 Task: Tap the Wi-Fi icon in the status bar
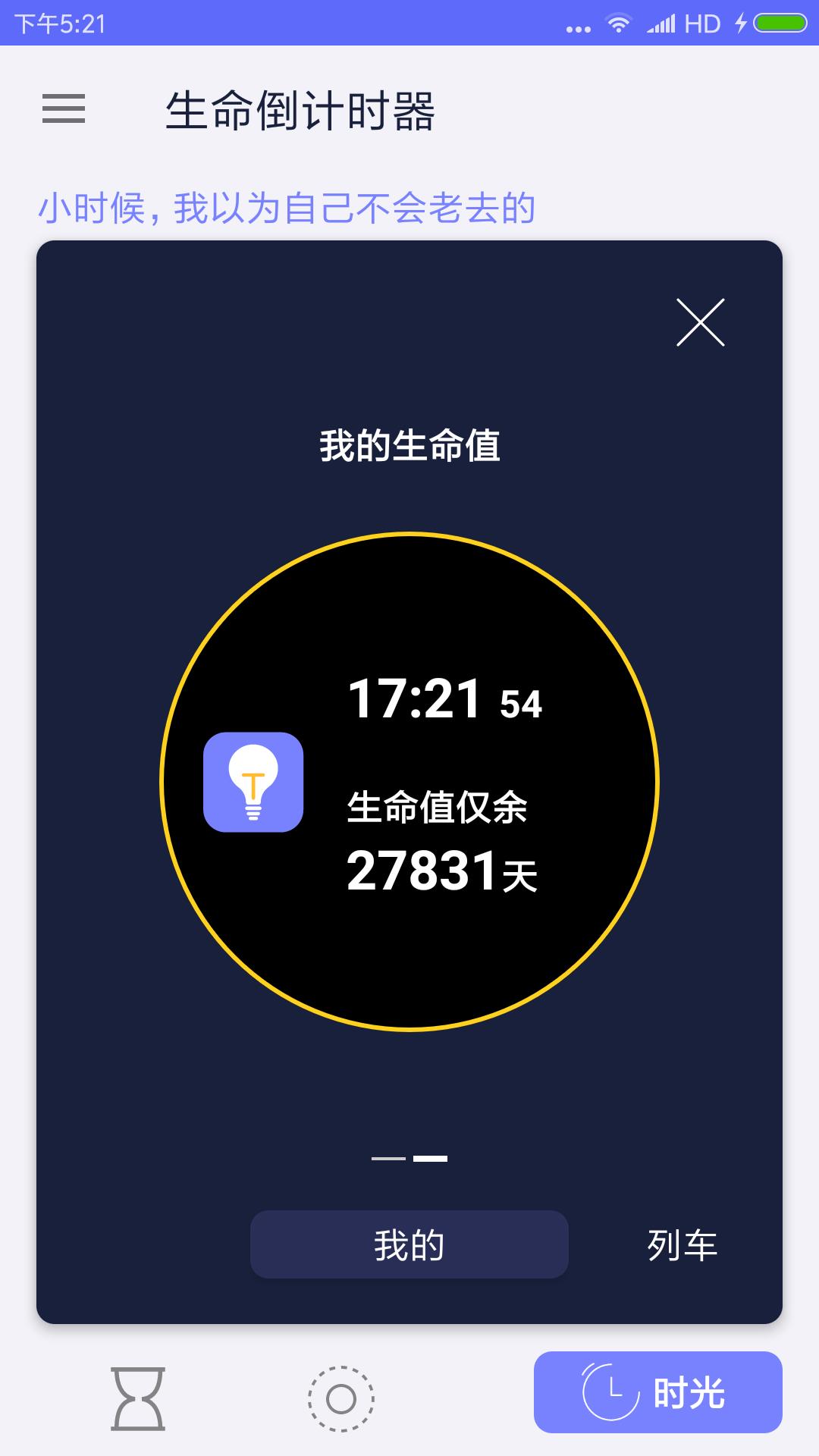coord(617,22)
